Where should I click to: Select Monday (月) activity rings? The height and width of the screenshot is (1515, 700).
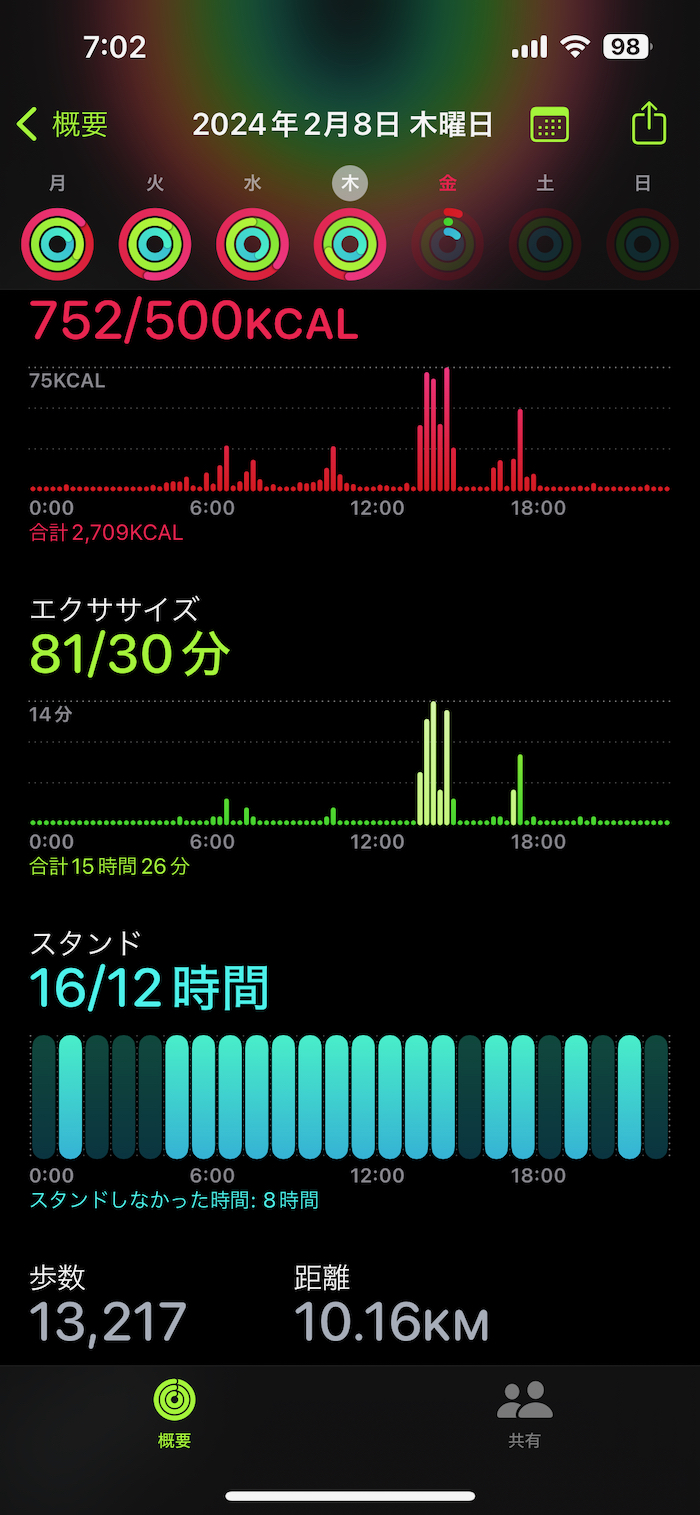(57, 243)
